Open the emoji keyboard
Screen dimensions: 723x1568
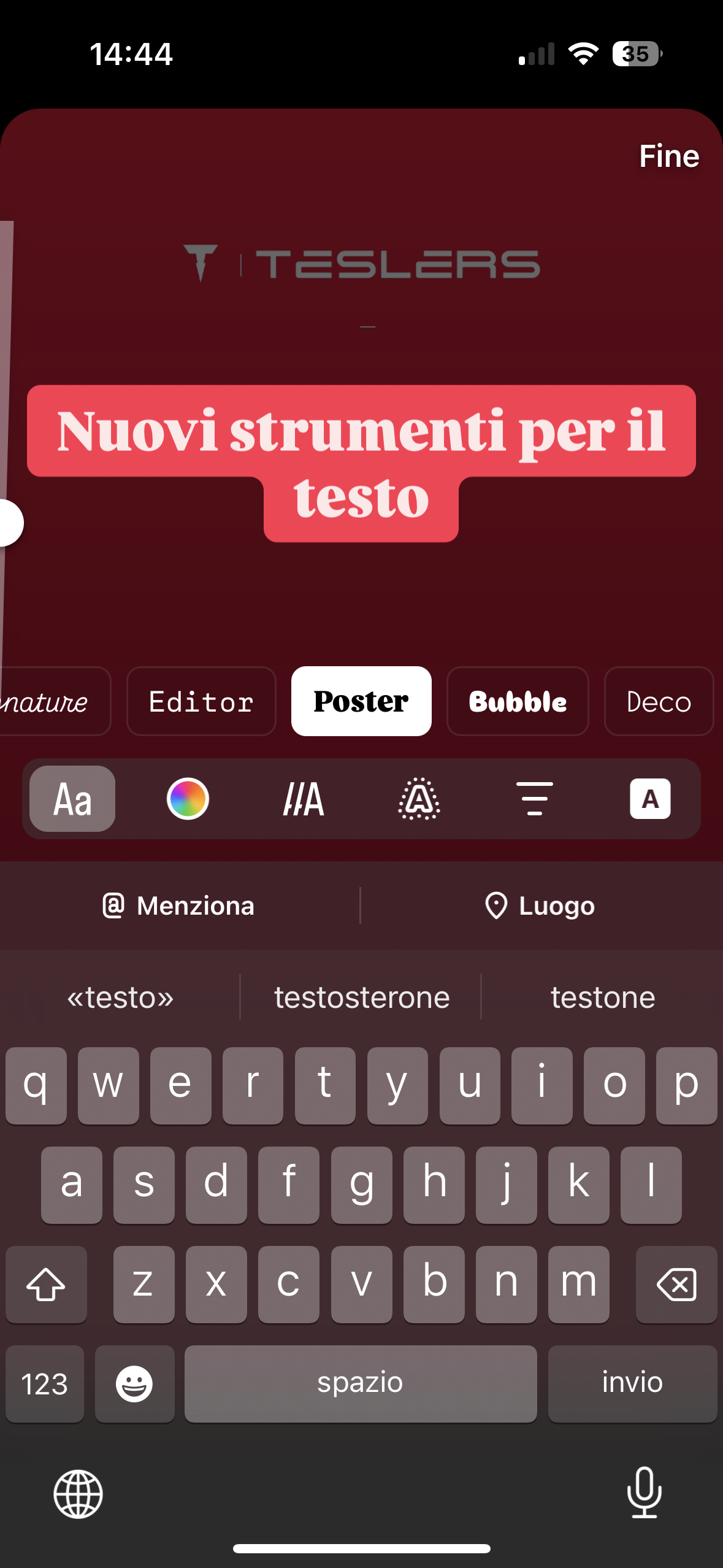pos(134,1383)
